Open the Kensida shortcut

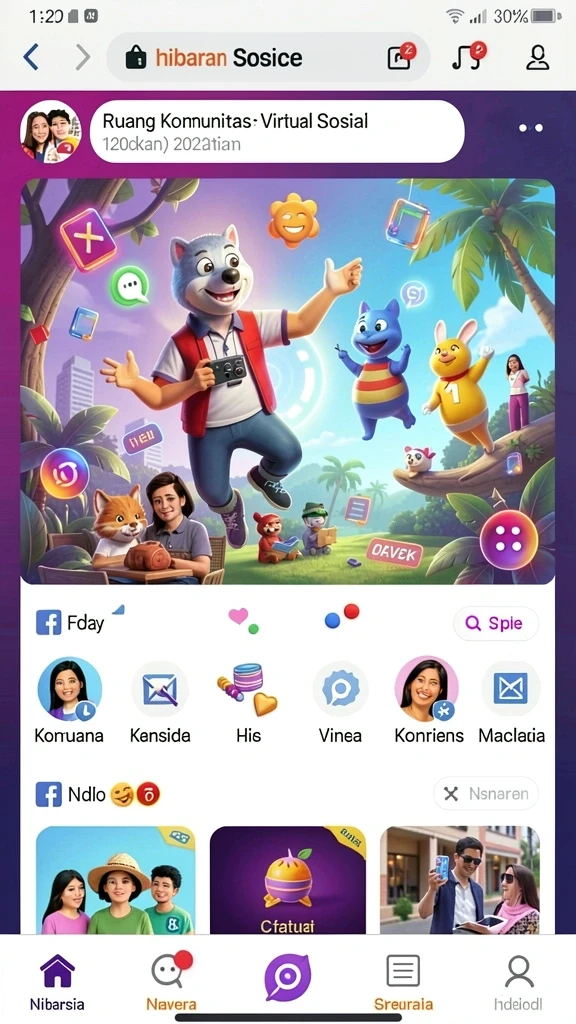pos(160,702)
